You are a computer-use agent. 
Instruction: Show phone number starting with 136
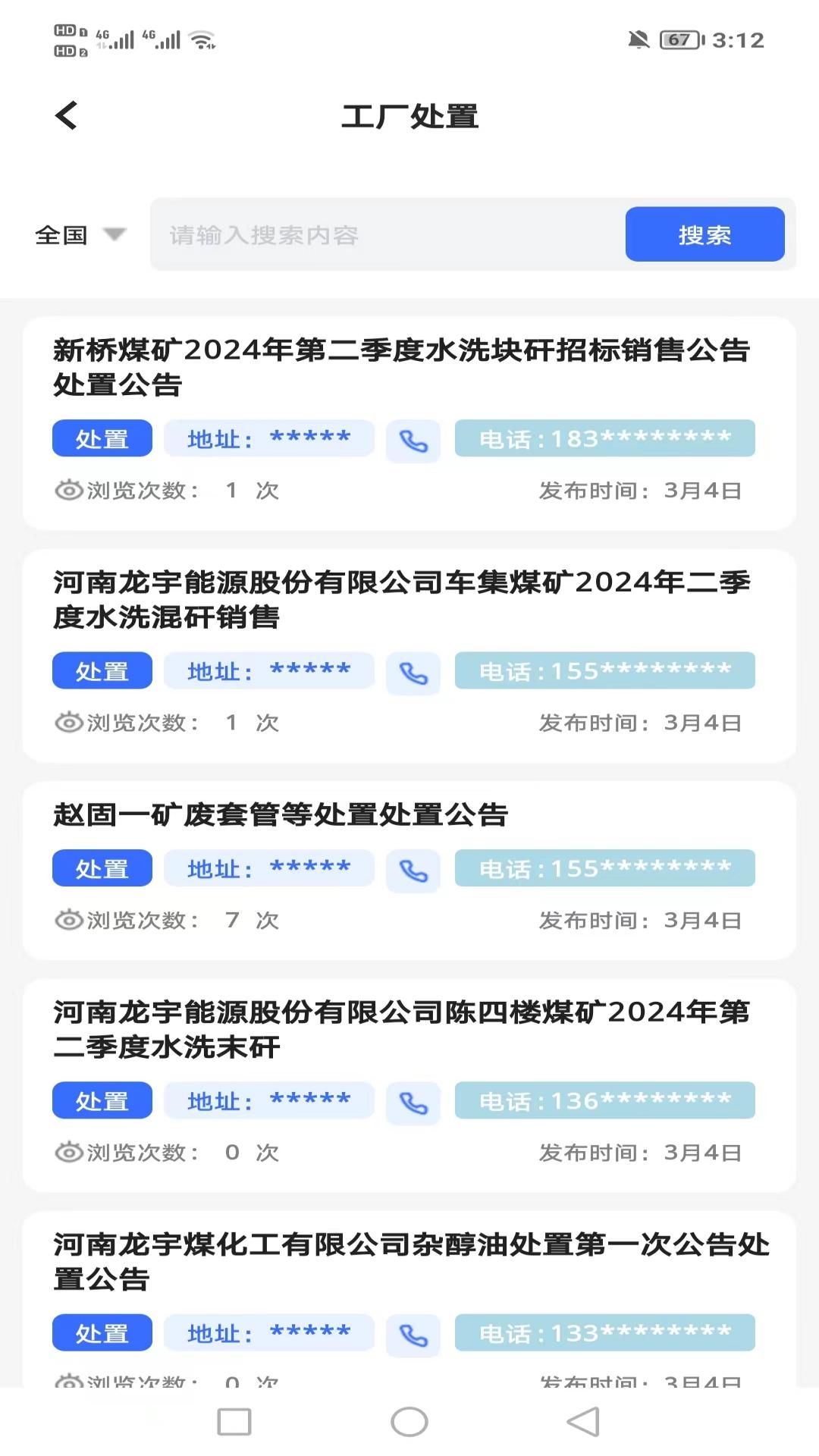(x=604, y=1100)
